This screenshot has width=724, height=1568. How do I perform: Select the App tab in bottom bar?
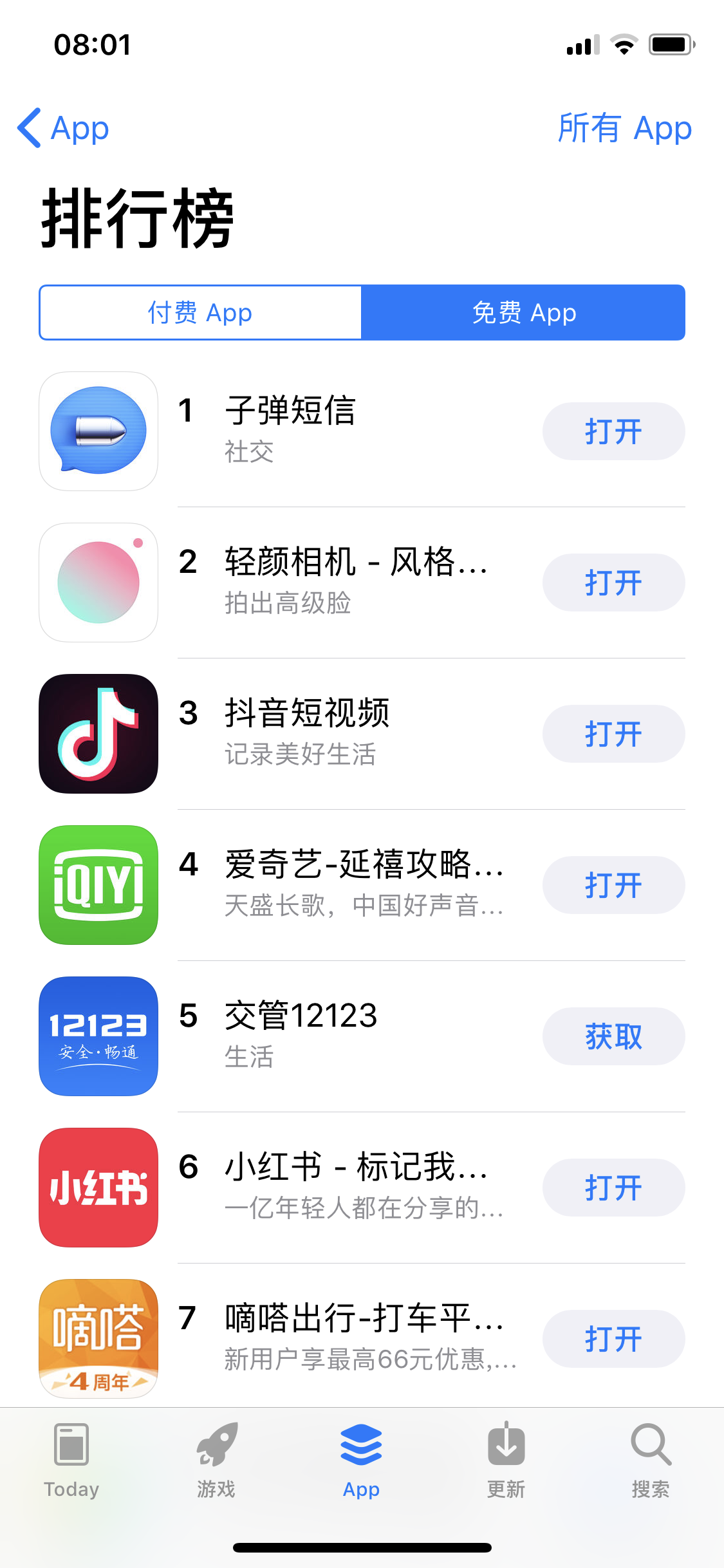tap(361, 1461)
